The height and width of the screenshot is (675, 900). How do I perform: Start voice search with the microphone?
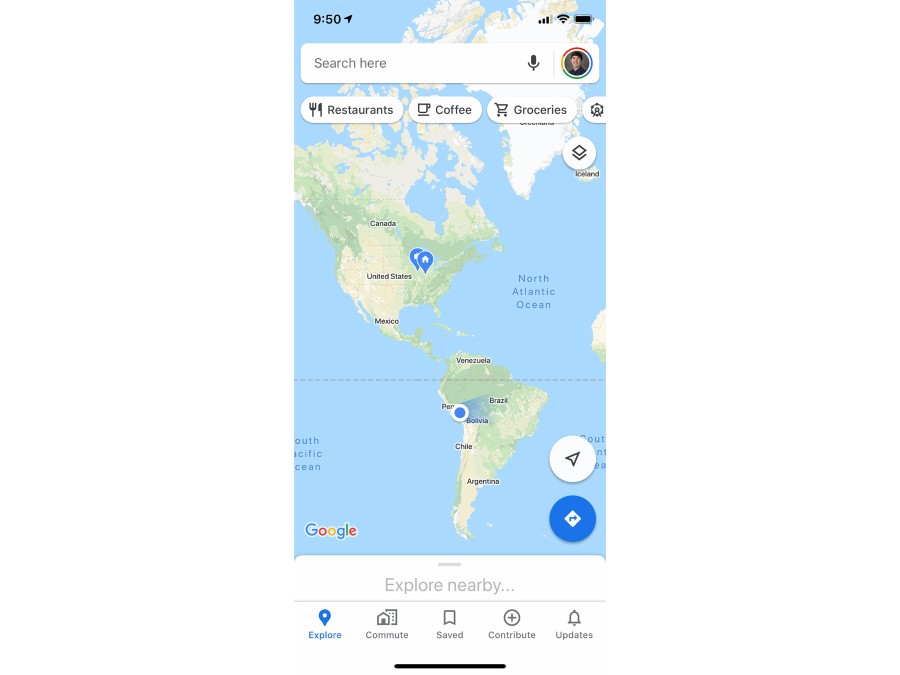coord(534,63)
